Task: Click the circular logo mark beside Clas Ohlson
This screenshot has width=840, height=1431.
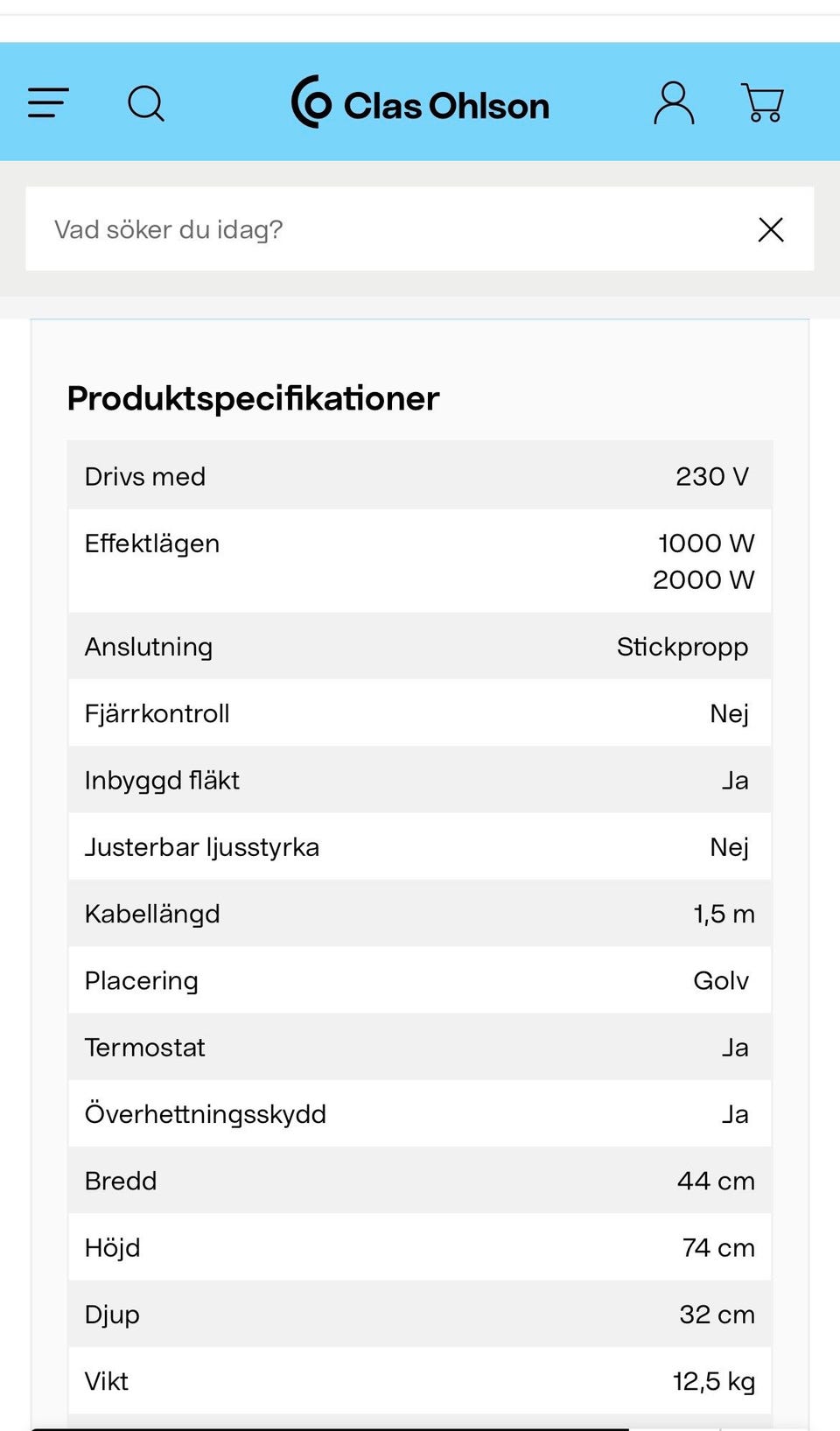Action: (311, 102)
